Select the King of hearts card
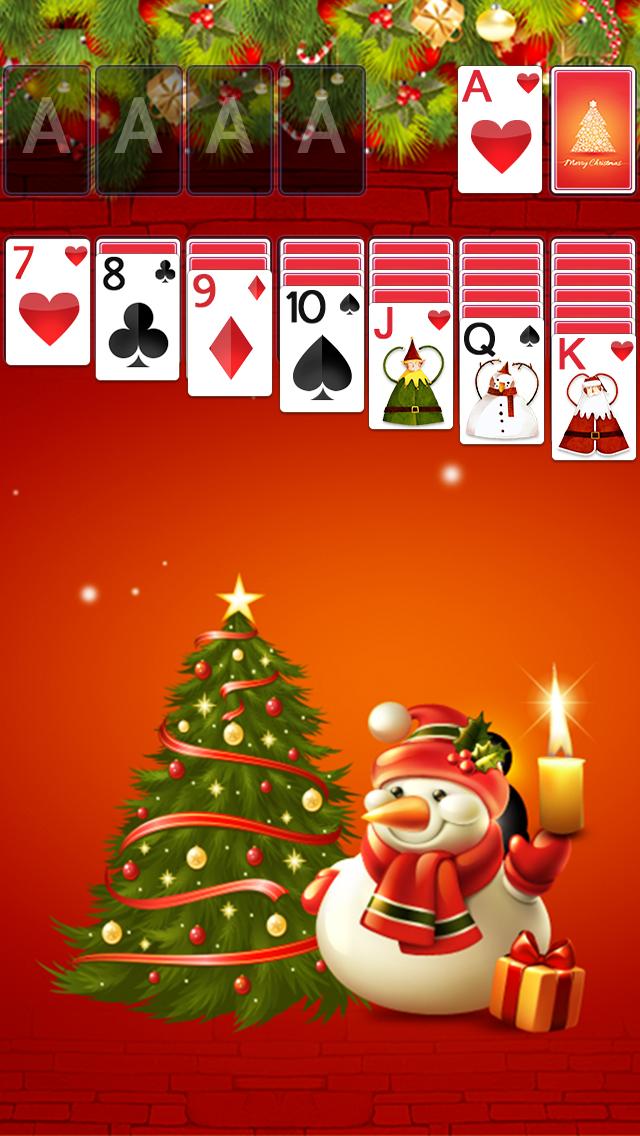This screenshot has height=1136, width=640. point(594,397)
